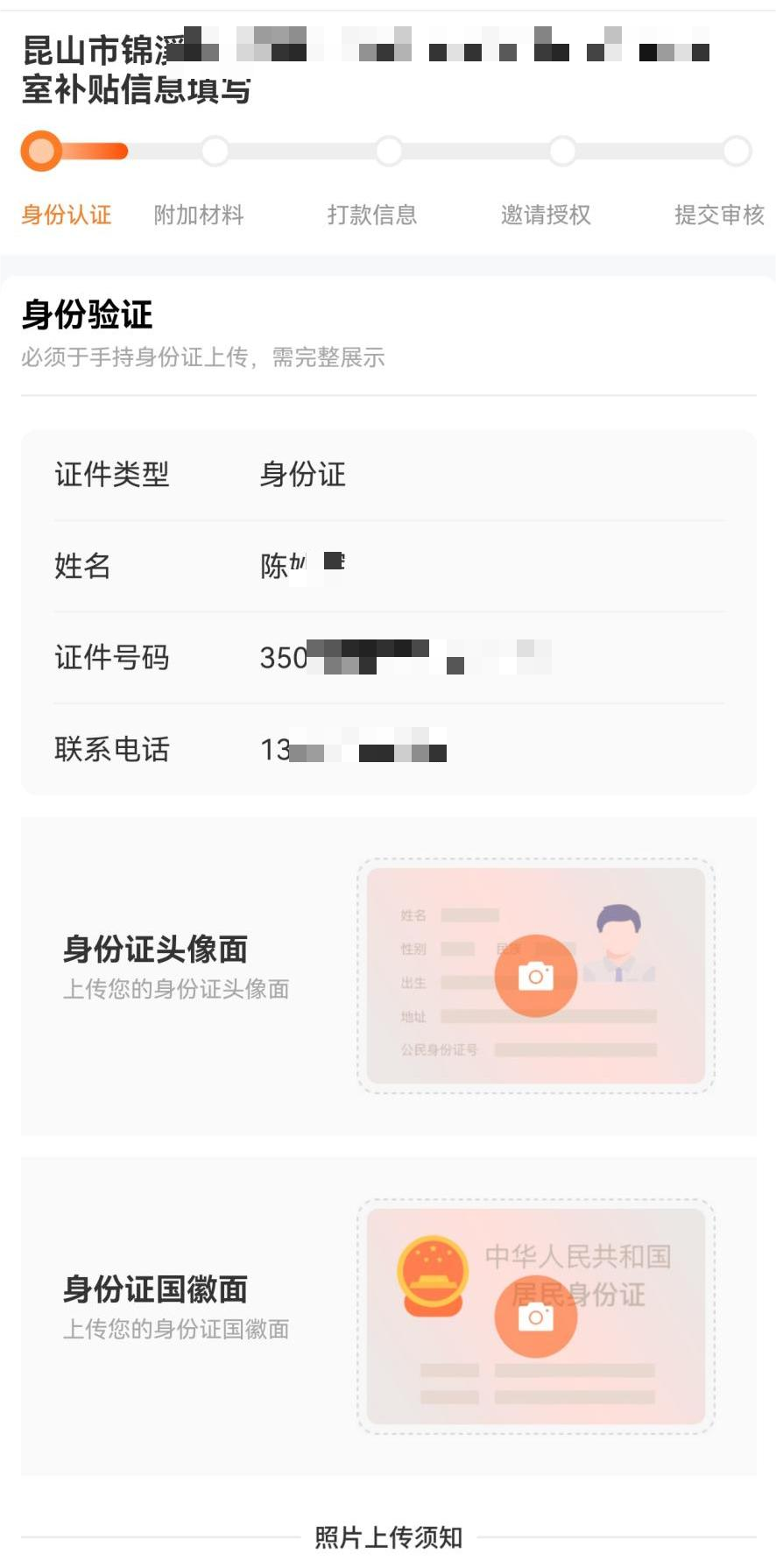Upload the ID card portrait side photo
The width and height of the screenshot is (776, 1568).
coord(535,976)
